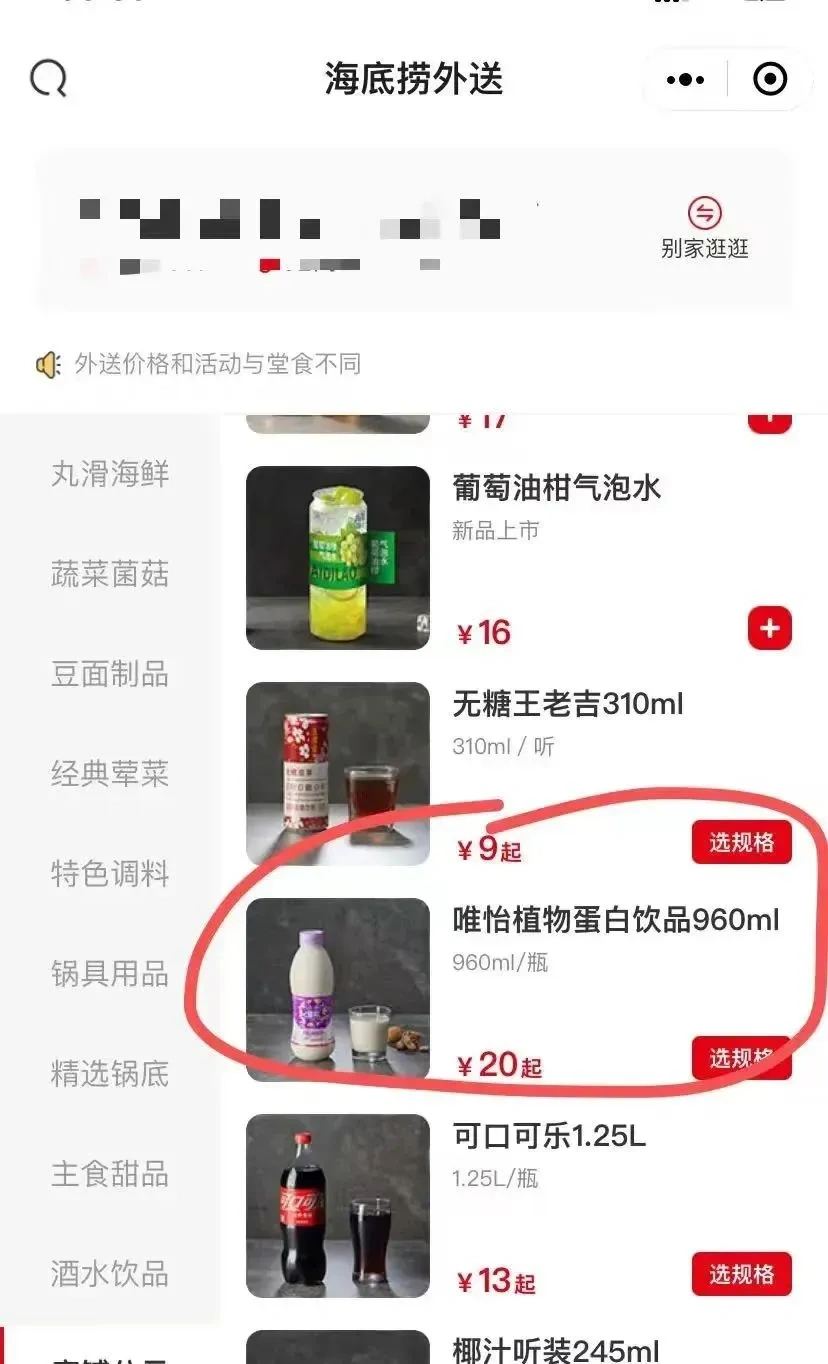This screenshot has width=828, height=1364.
Task: Switch to 锅具用品 category
Action: (110, 974)
